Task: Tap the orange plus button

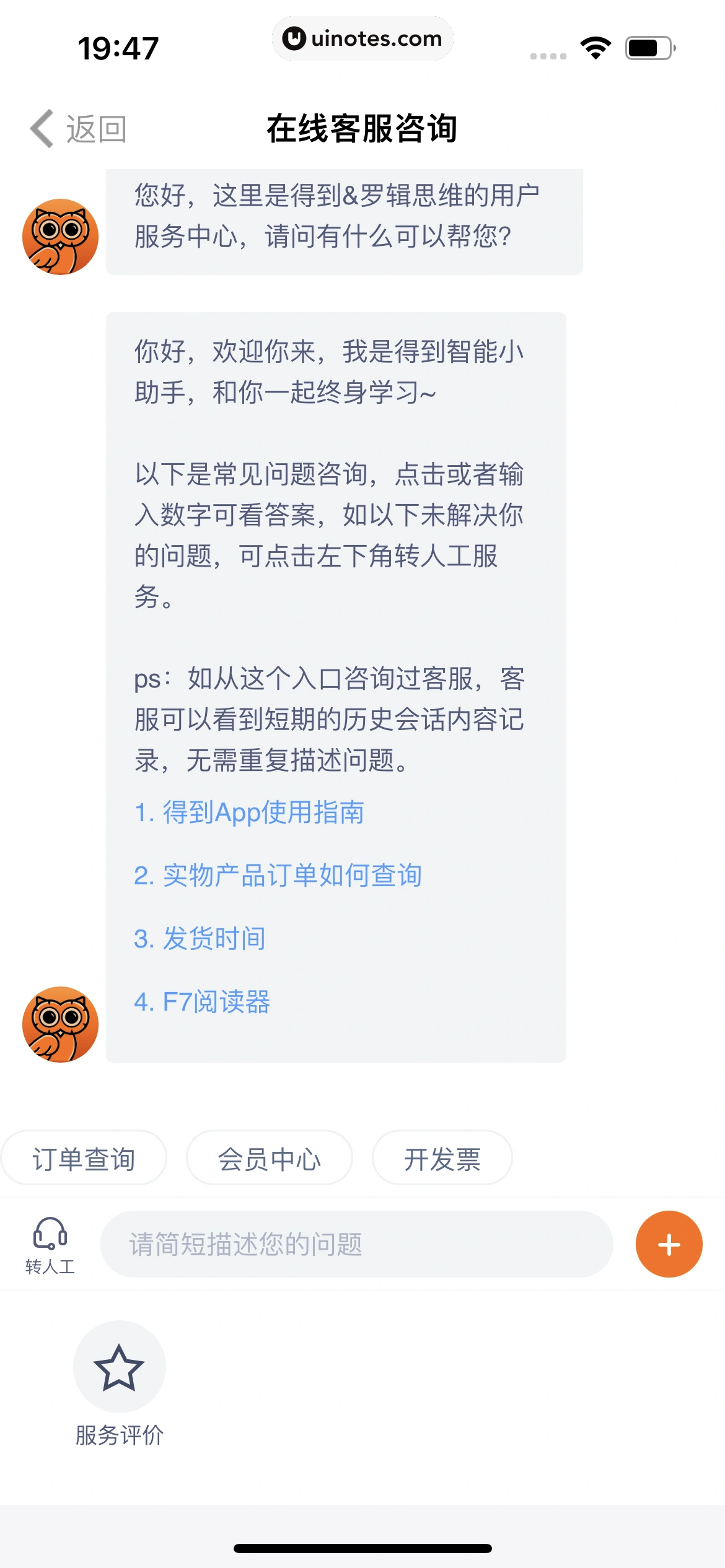Action: coord(669,1244)
